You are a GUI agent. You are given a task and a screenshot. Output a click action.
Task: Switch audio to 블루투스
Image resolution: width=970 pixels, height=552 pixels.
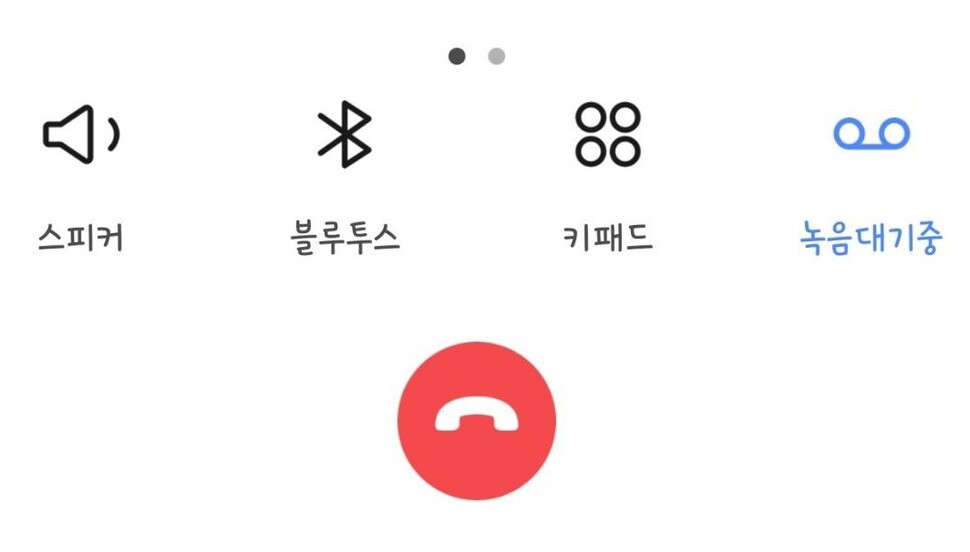pos(344,137)
